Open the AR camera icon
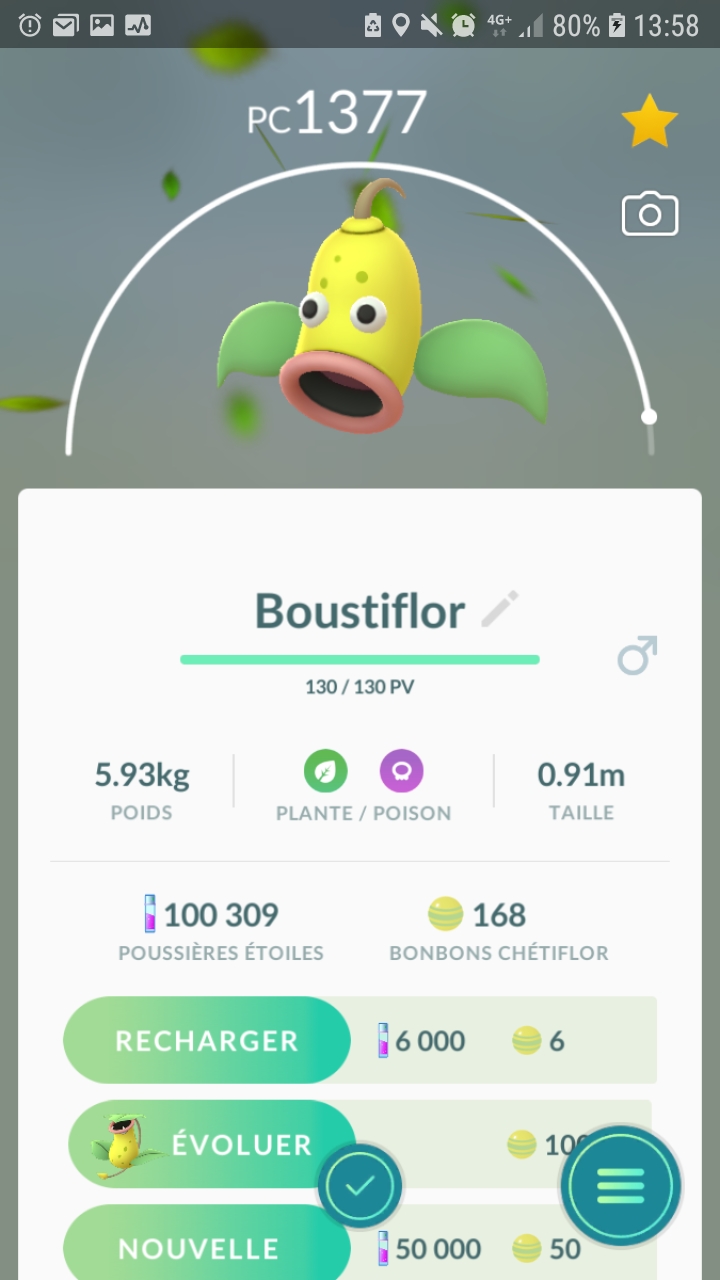This screenshot has height=1280, width=720. [650, 214]
